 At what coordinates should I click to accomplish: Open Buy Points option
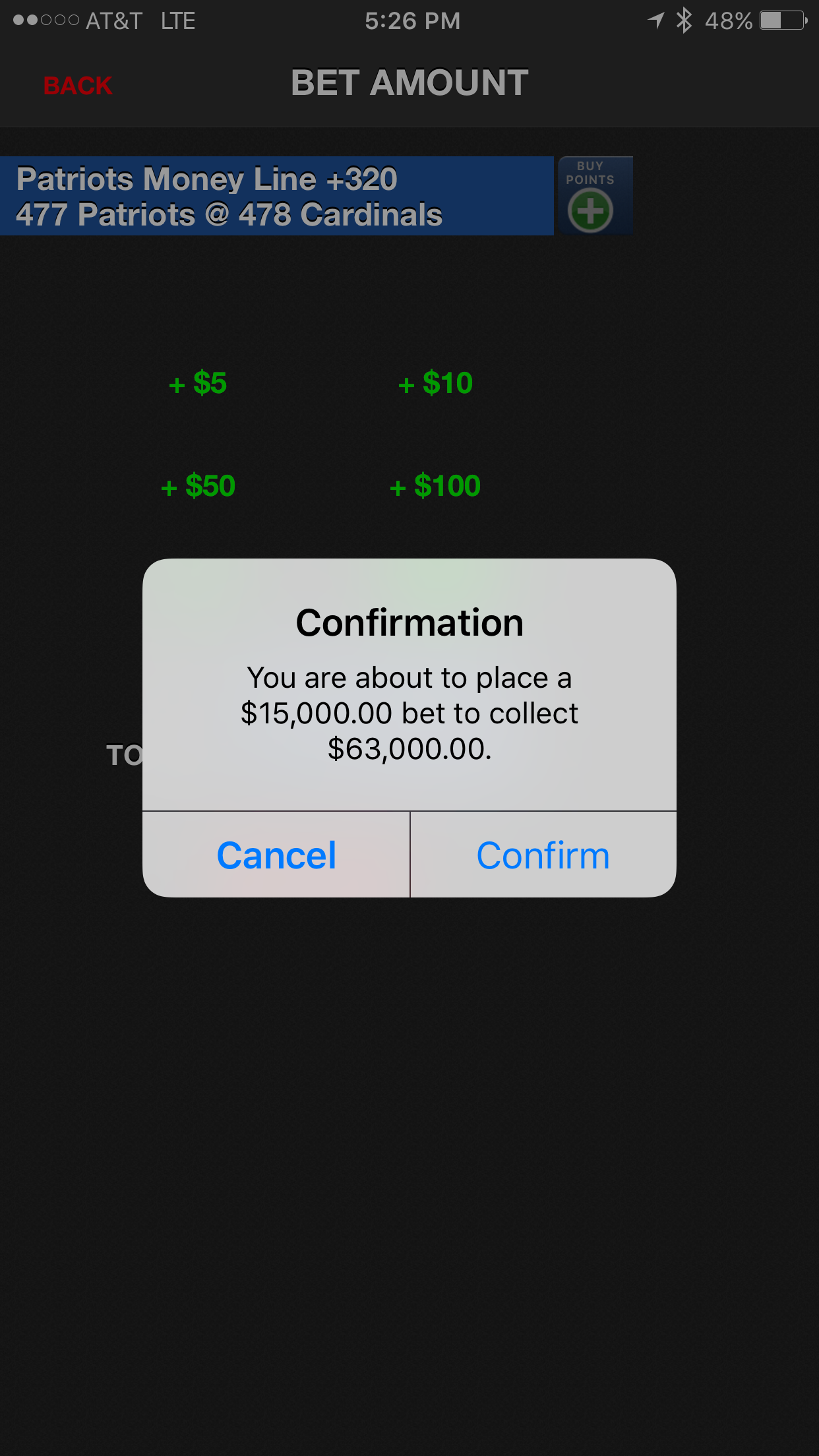coord(591,197)
